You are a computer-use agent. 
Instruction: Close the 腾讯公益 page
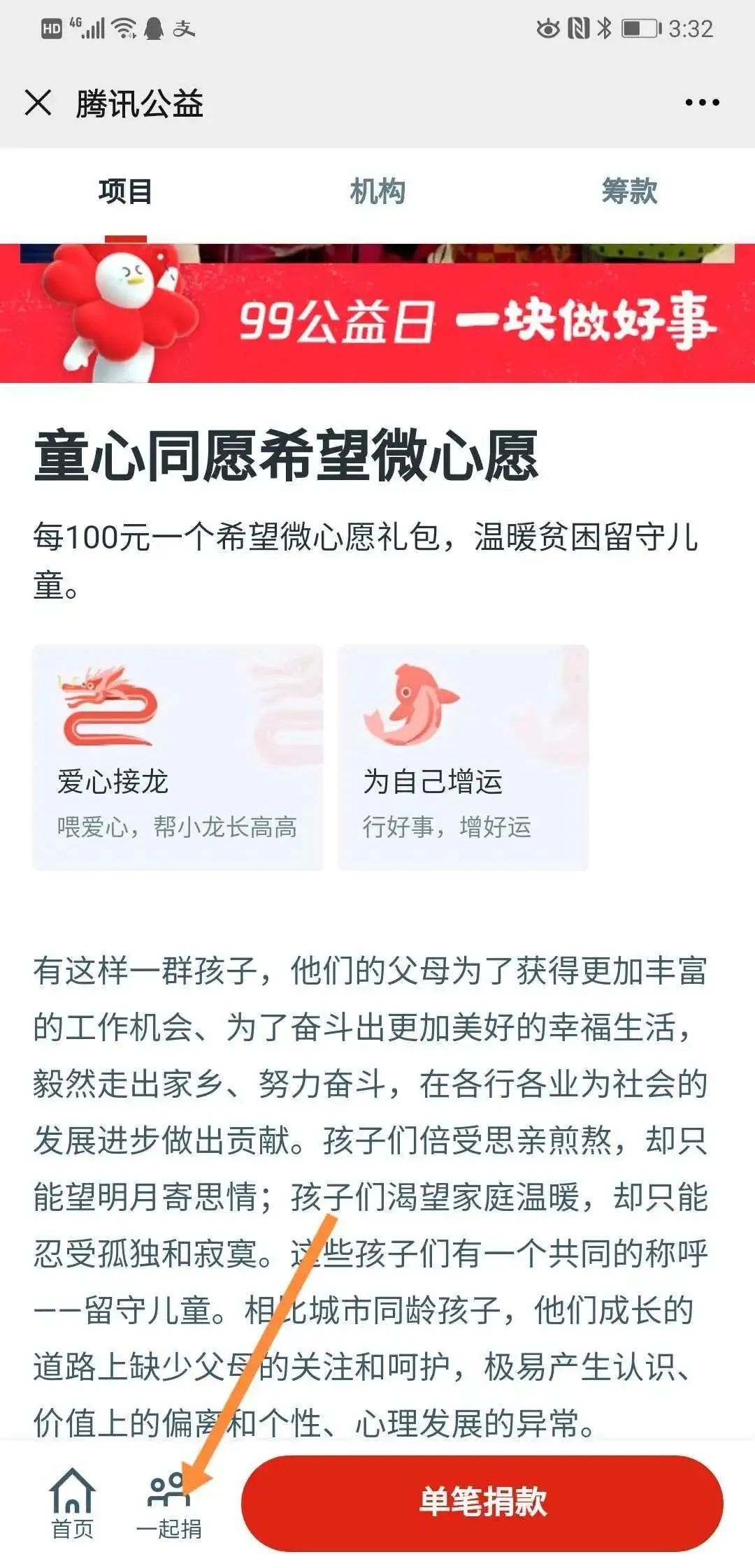coord(38,103)
